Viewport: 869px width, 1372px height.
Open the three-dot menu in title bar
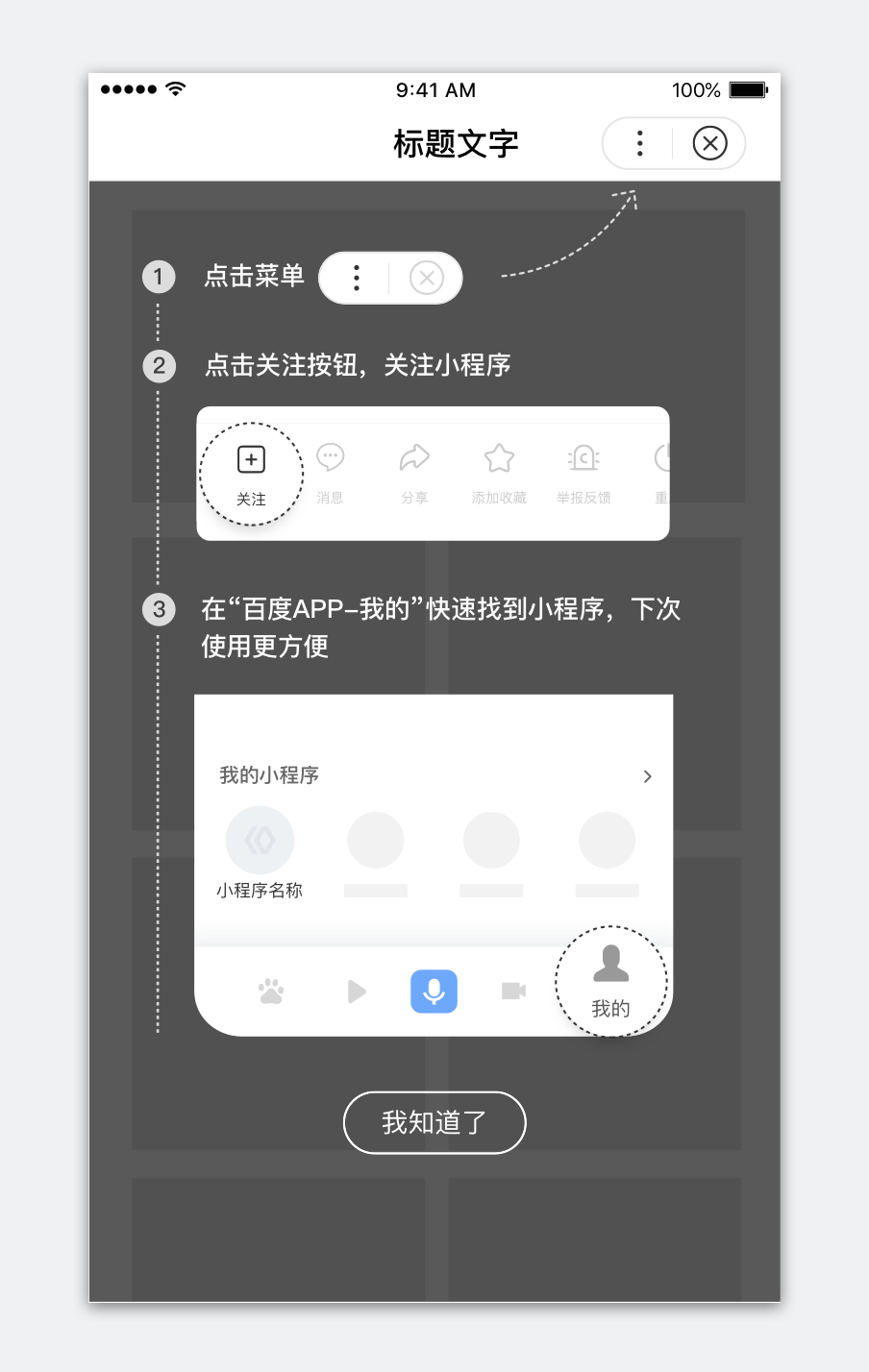[x=639, y=143]
